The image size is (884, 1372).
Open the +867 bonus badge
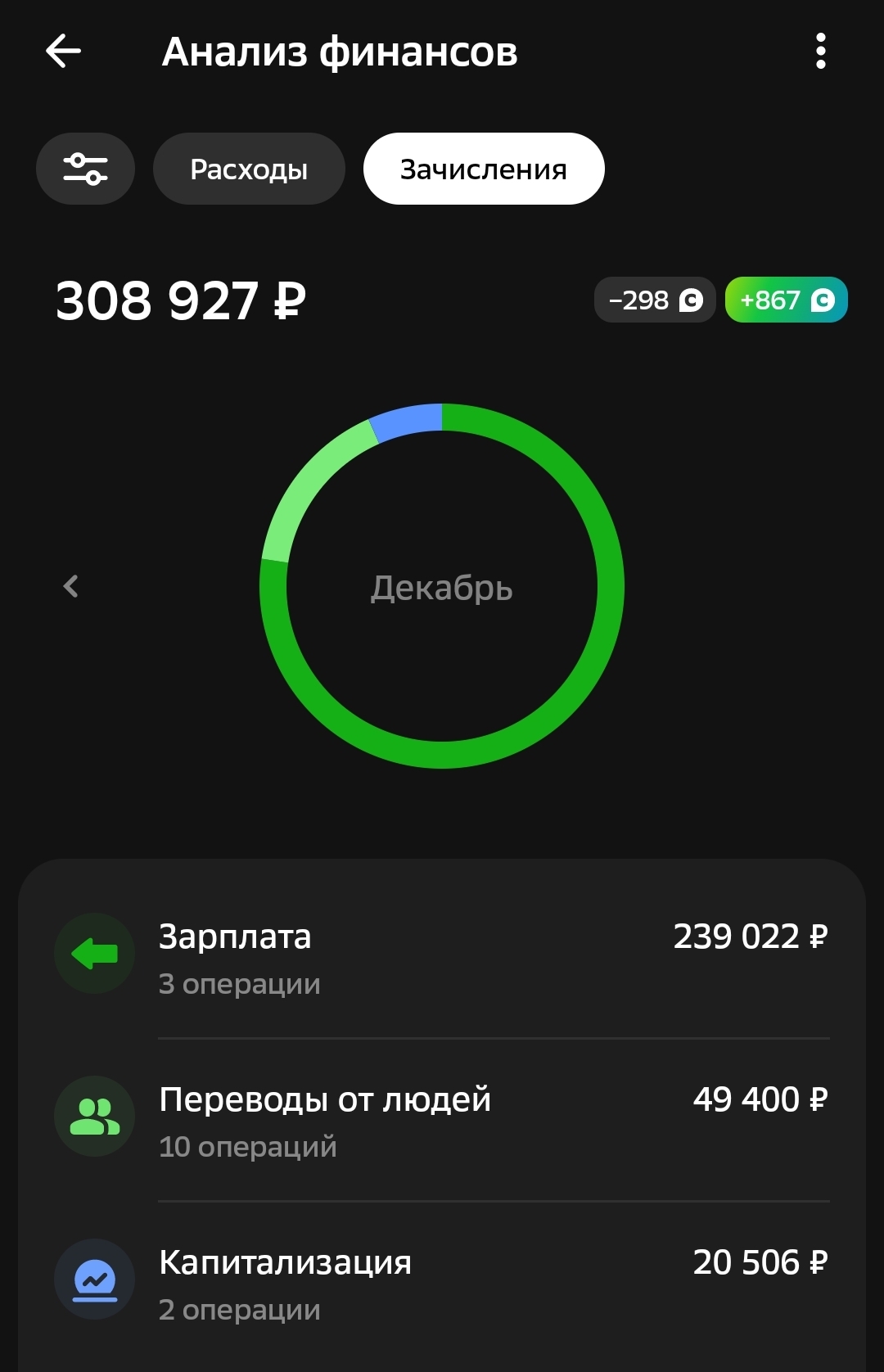pyautogui.click(x=787, y=300)
